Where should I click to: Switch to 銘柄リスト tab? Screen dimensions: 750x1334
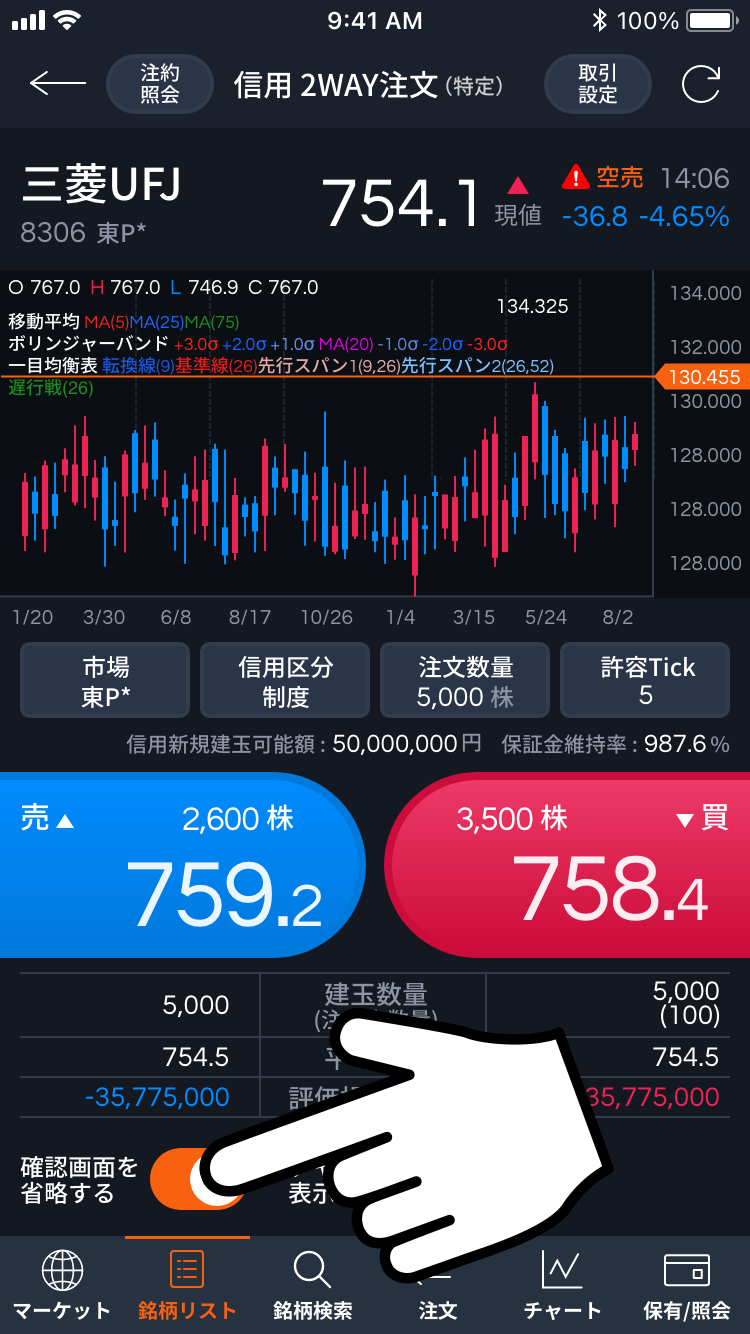coord(187,1285)
